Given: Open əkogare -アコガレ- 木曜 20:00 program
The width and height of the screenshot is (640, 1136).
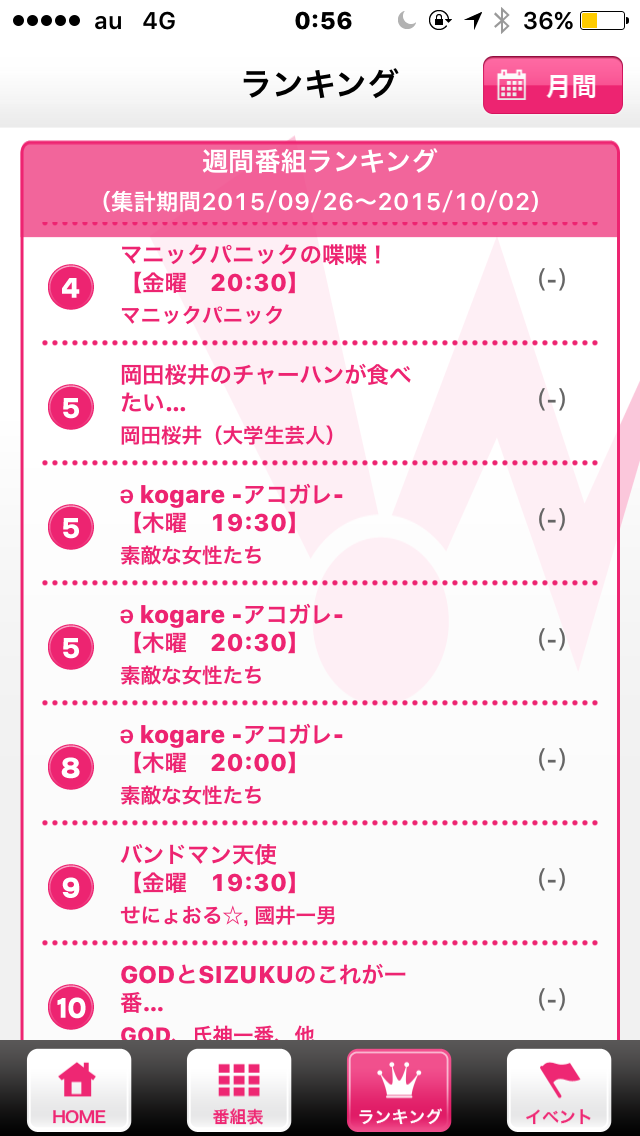Looking at the screenshot, I should (x=320, y=765).
